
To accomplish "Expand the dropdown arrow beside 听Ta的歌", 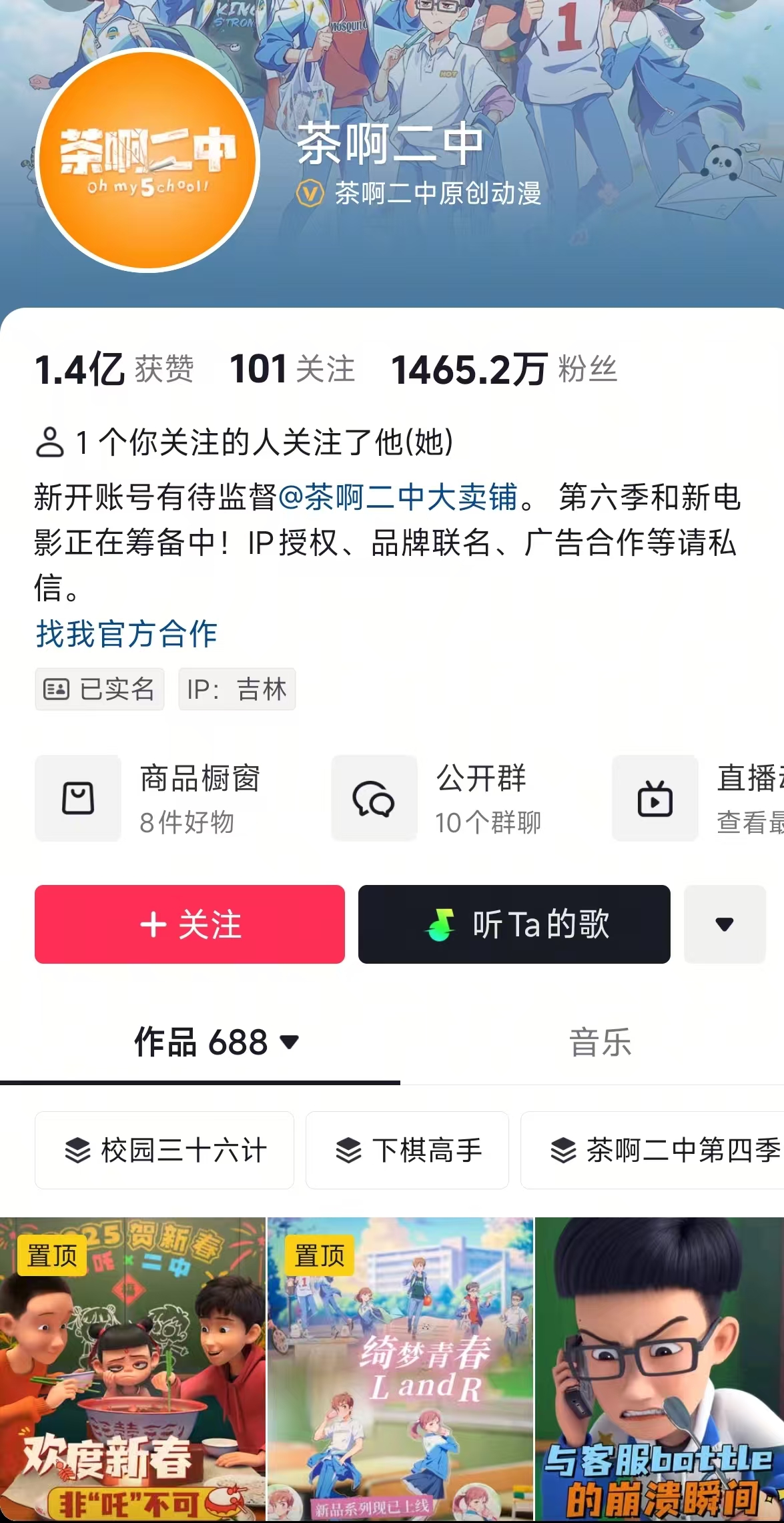I will (725, 924).
